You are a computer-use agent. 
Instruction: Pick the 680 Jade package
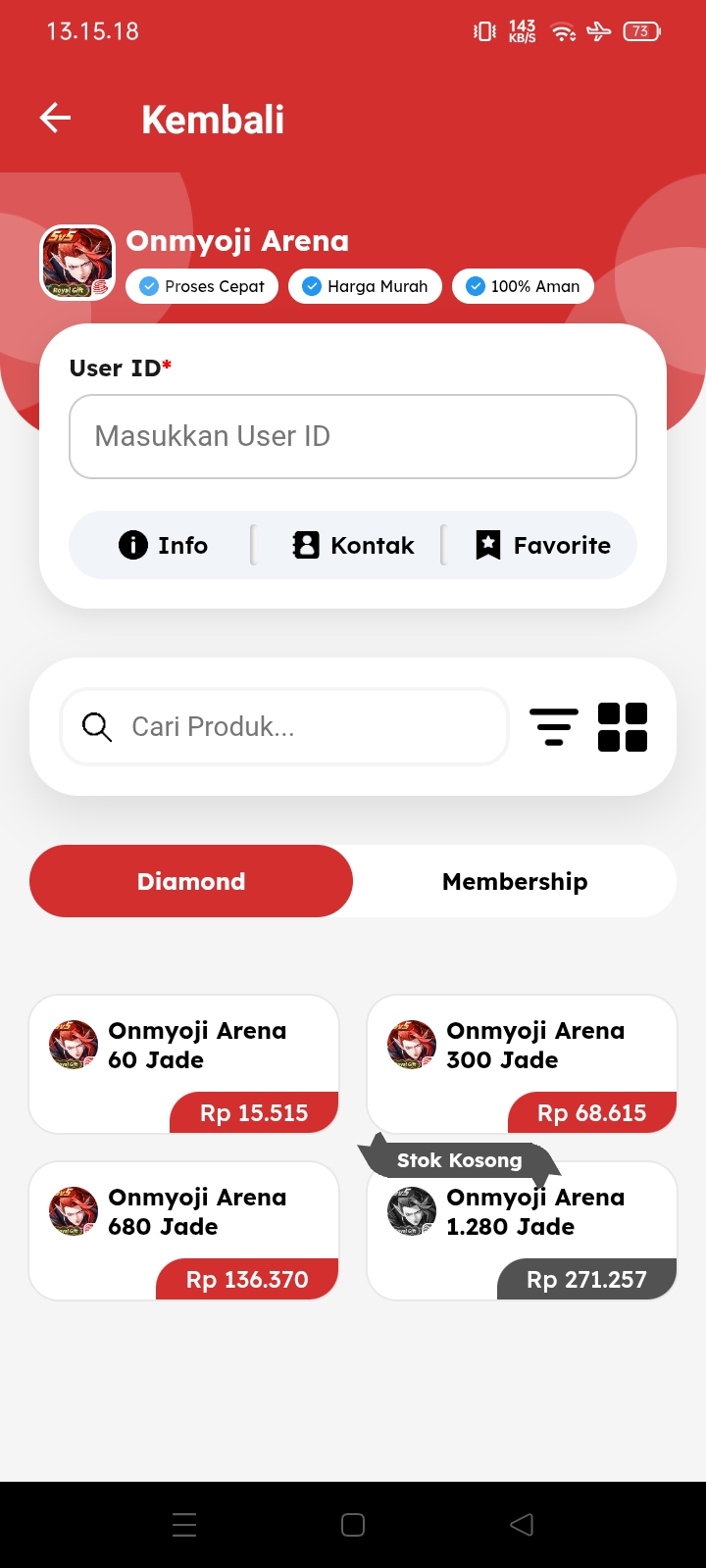tap(184, 1230)
